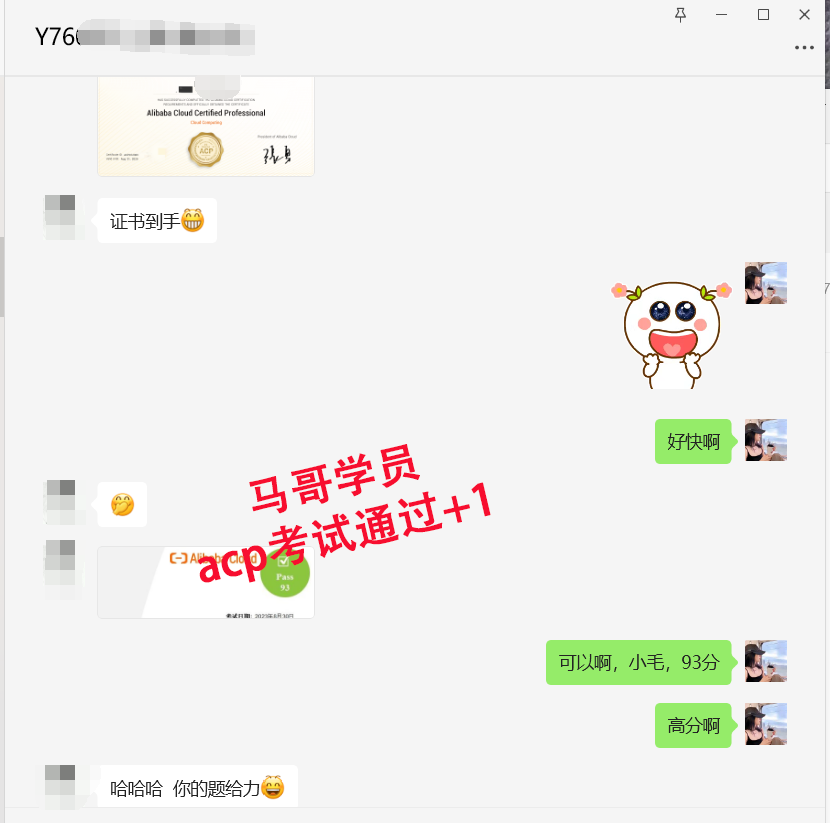This screenshot has height=823, width=830.
Task: Maximize the chat window
Action: (763, 14)
